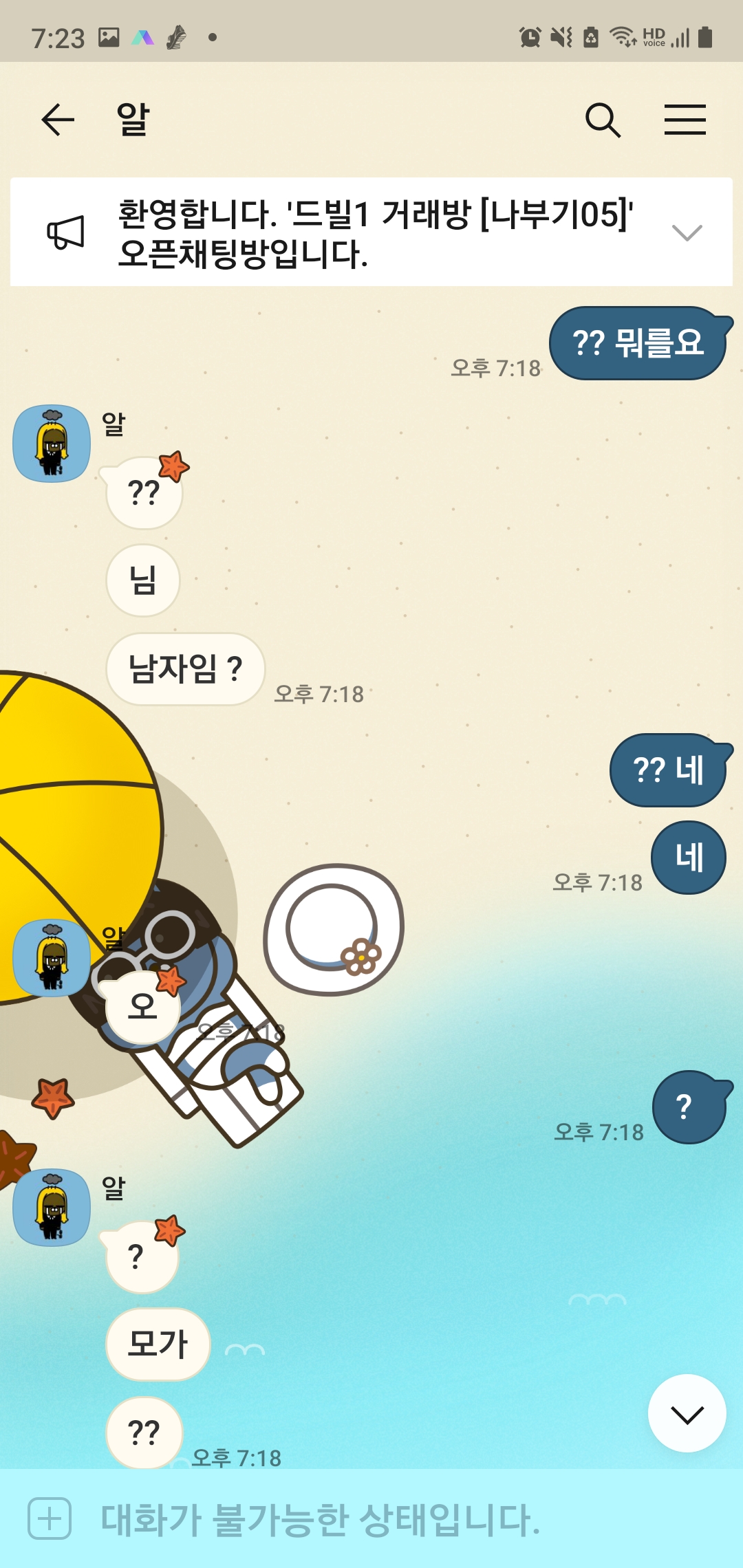Search within this chat
Screen dimensions: 743x1568
(603, 120)
